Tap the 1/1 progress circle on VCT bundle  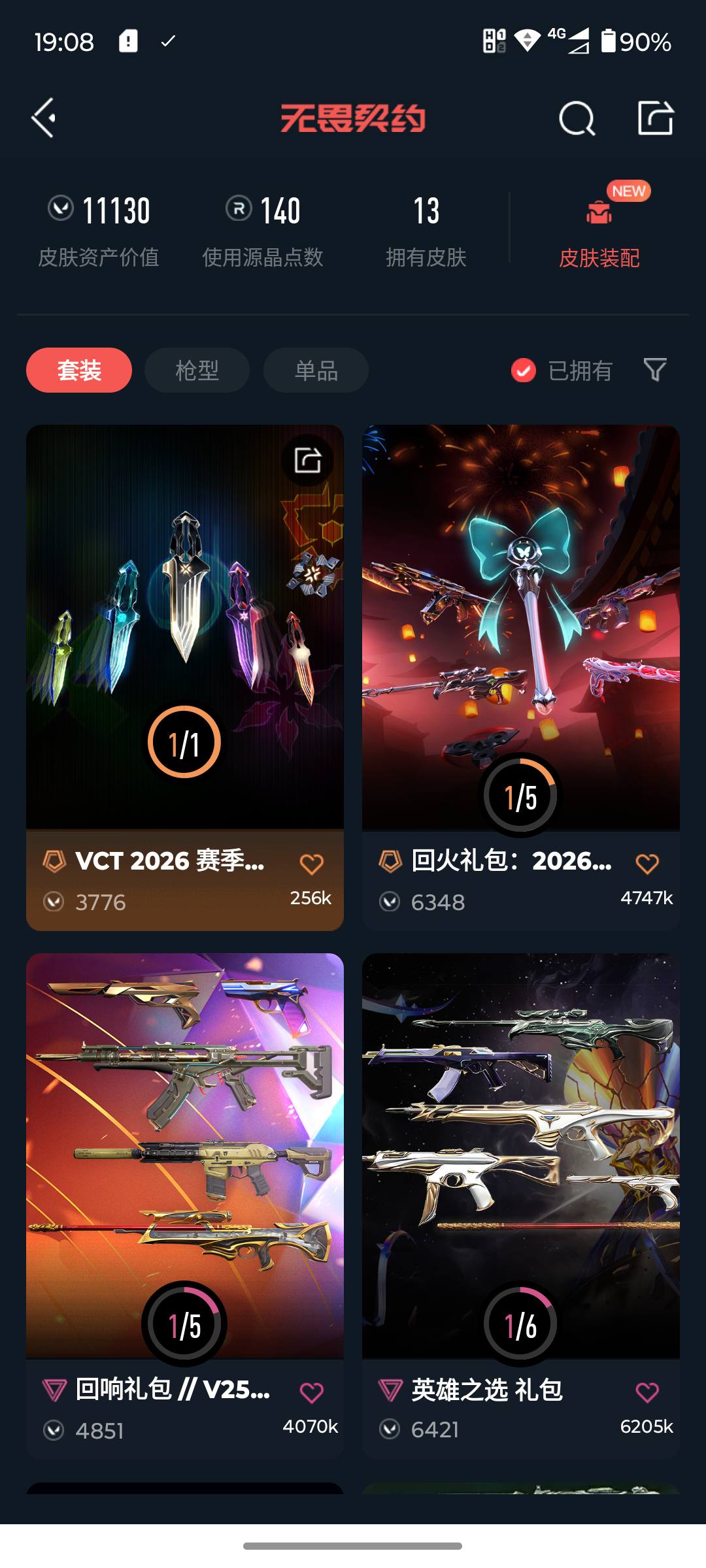[x=185, y=742]
